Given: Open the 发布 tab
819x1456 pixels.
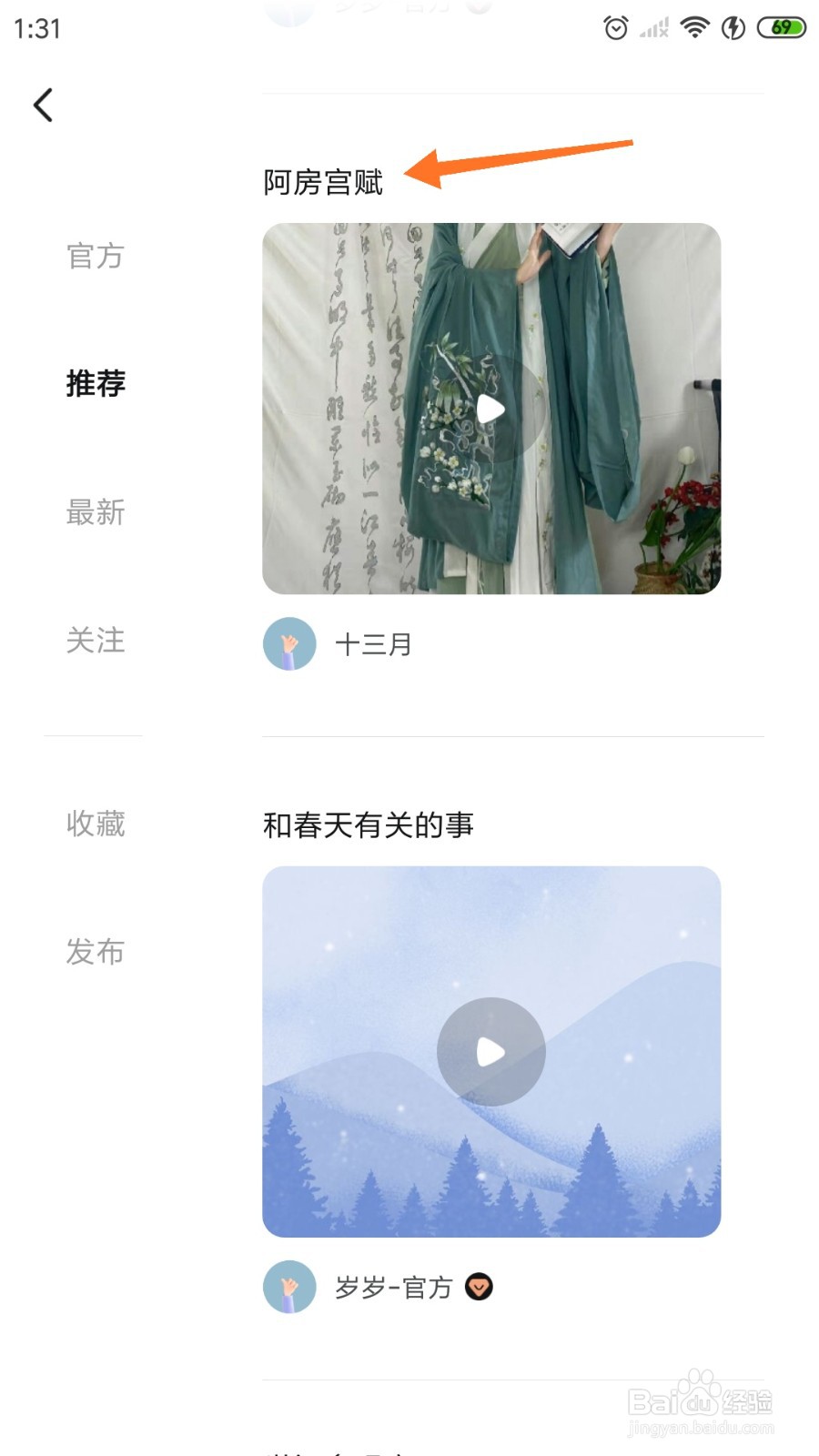Looking at the screenshot, I should point(95,953).
